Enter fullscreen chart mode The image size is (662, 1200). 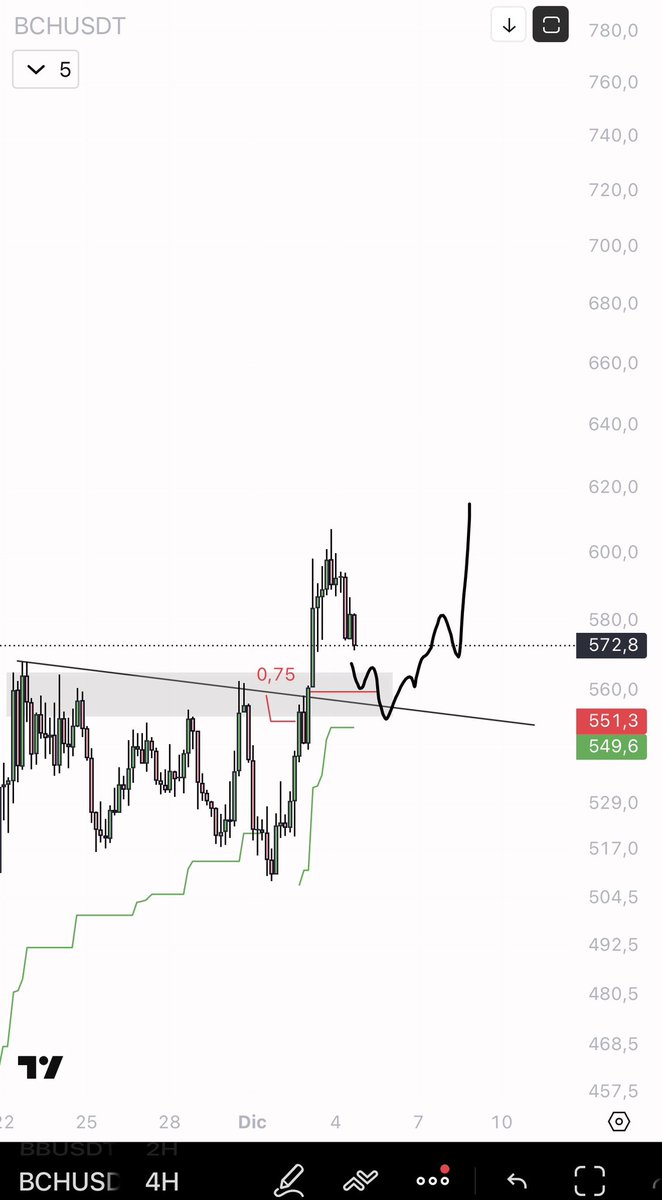[590, 1180]
